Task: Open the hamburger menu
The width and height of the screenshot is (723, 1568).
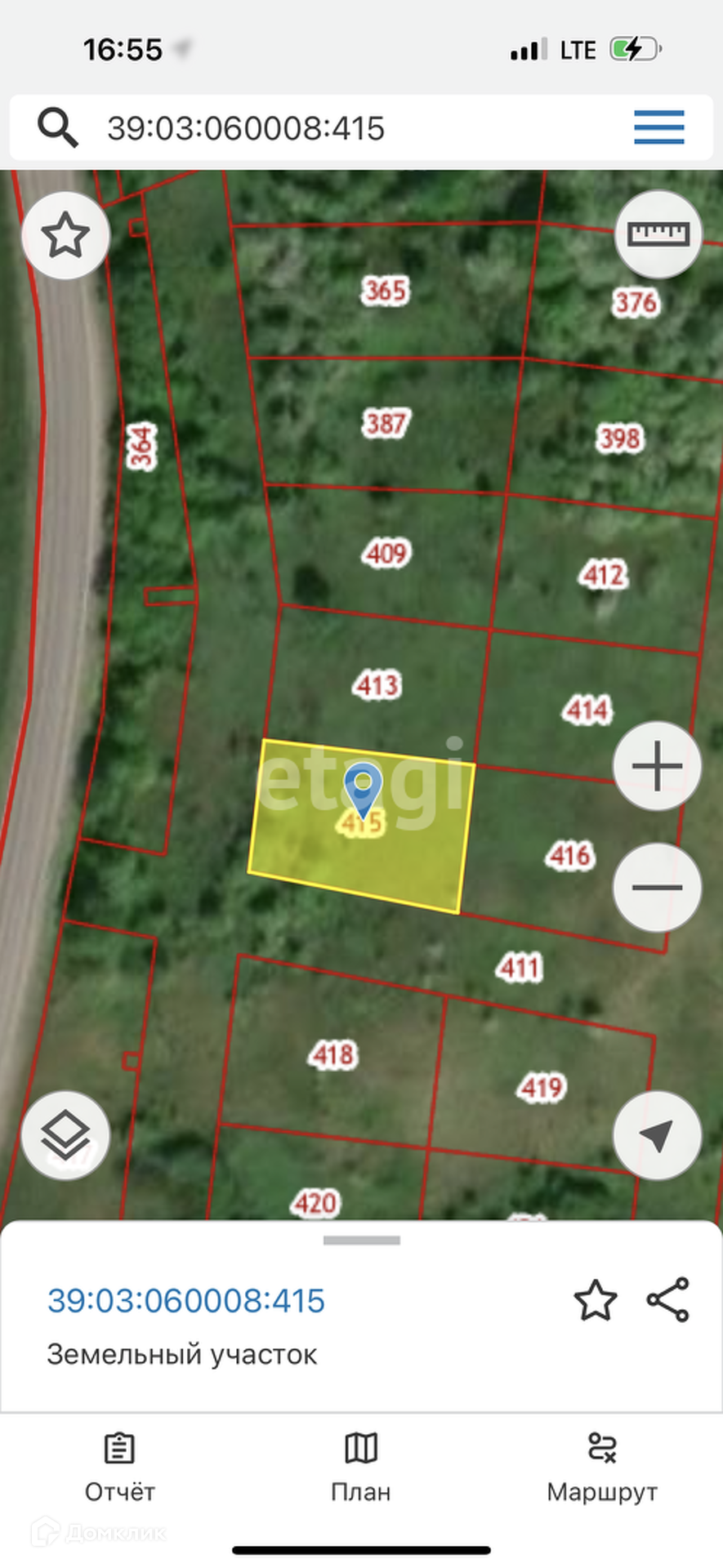Action: click(x=658, y=127)
